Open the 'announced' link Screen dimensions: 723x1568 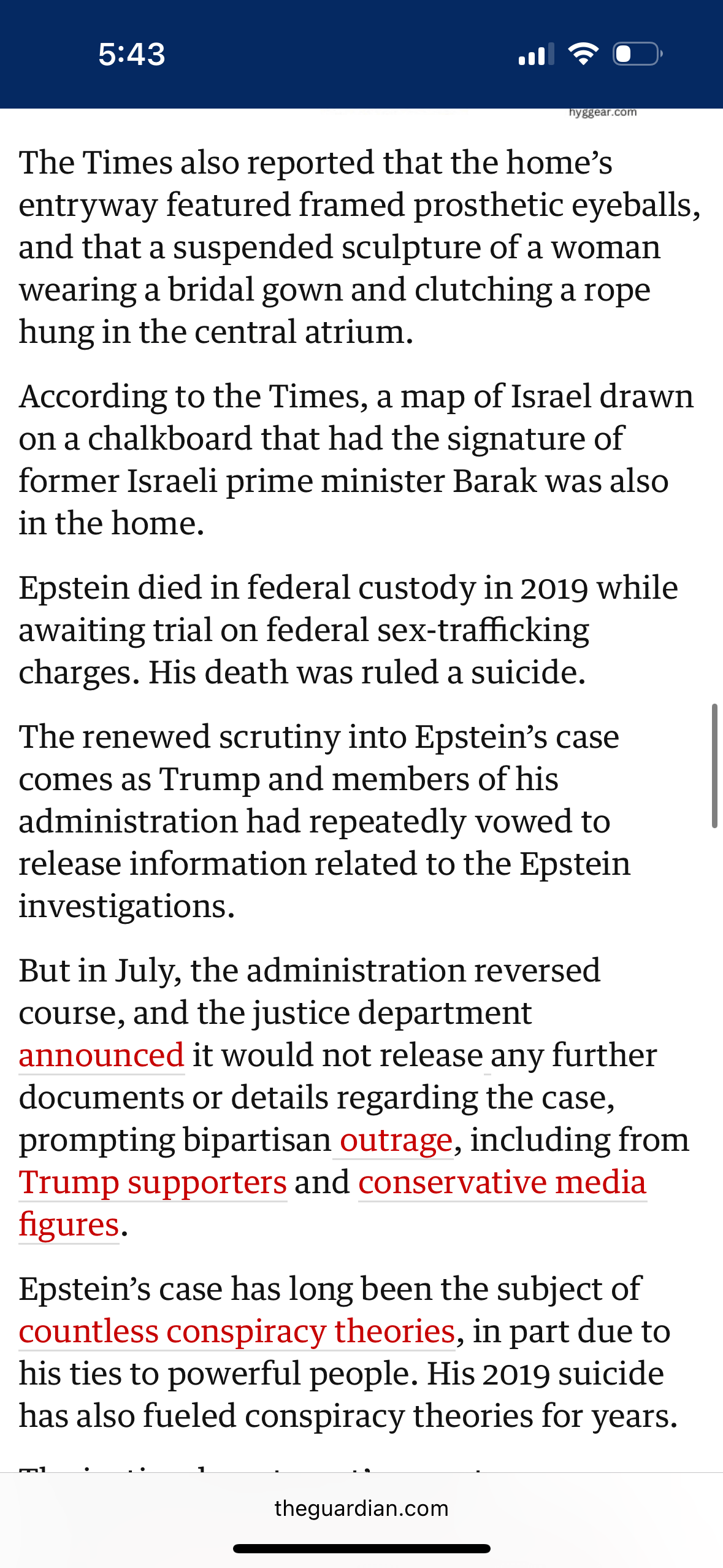coord(101,1055)
